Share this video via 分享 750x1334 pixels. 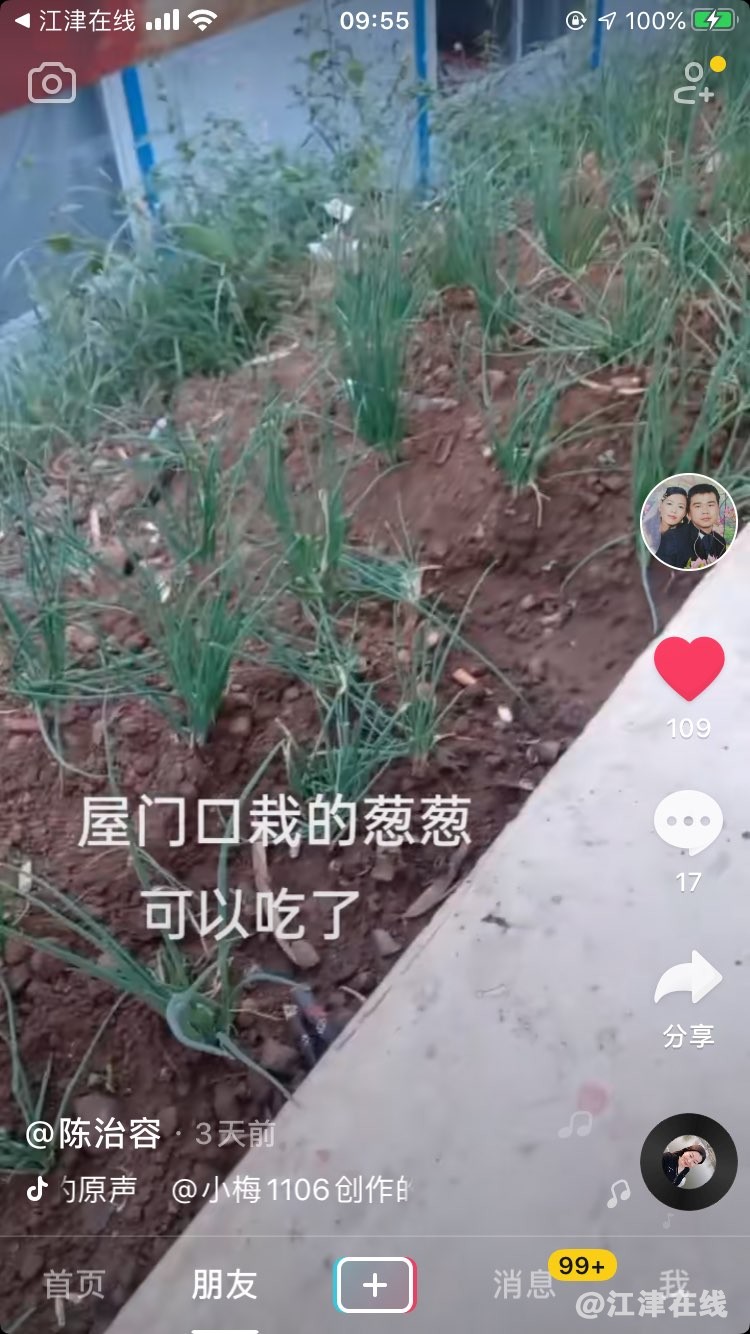point(688,980)
